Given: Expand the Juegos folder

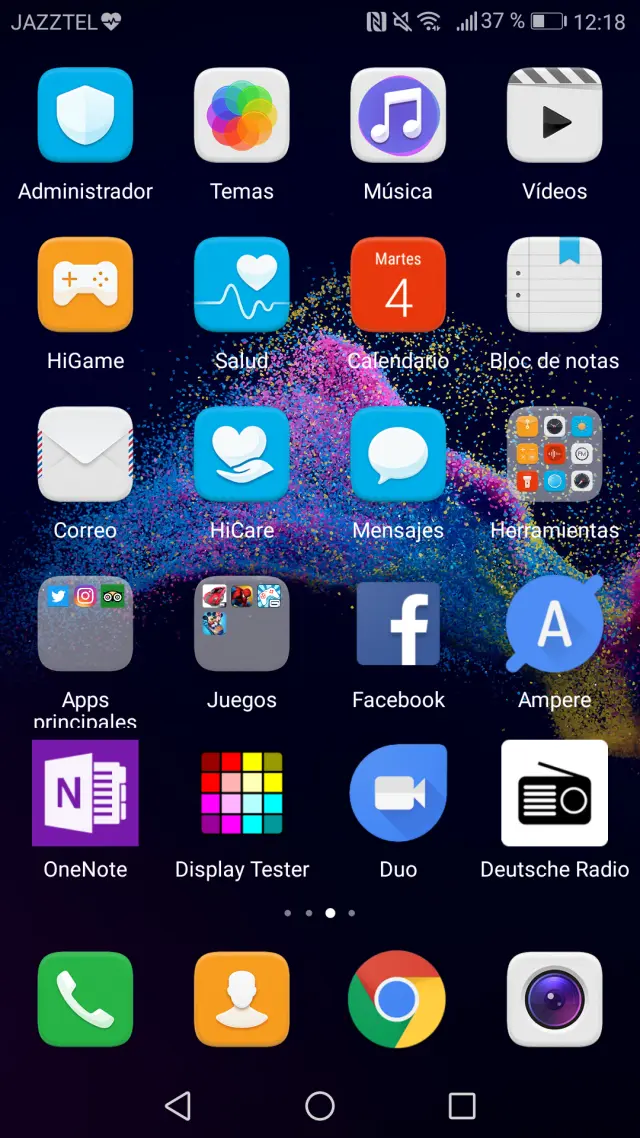Looking at the screenshot, I should (242, 625).
